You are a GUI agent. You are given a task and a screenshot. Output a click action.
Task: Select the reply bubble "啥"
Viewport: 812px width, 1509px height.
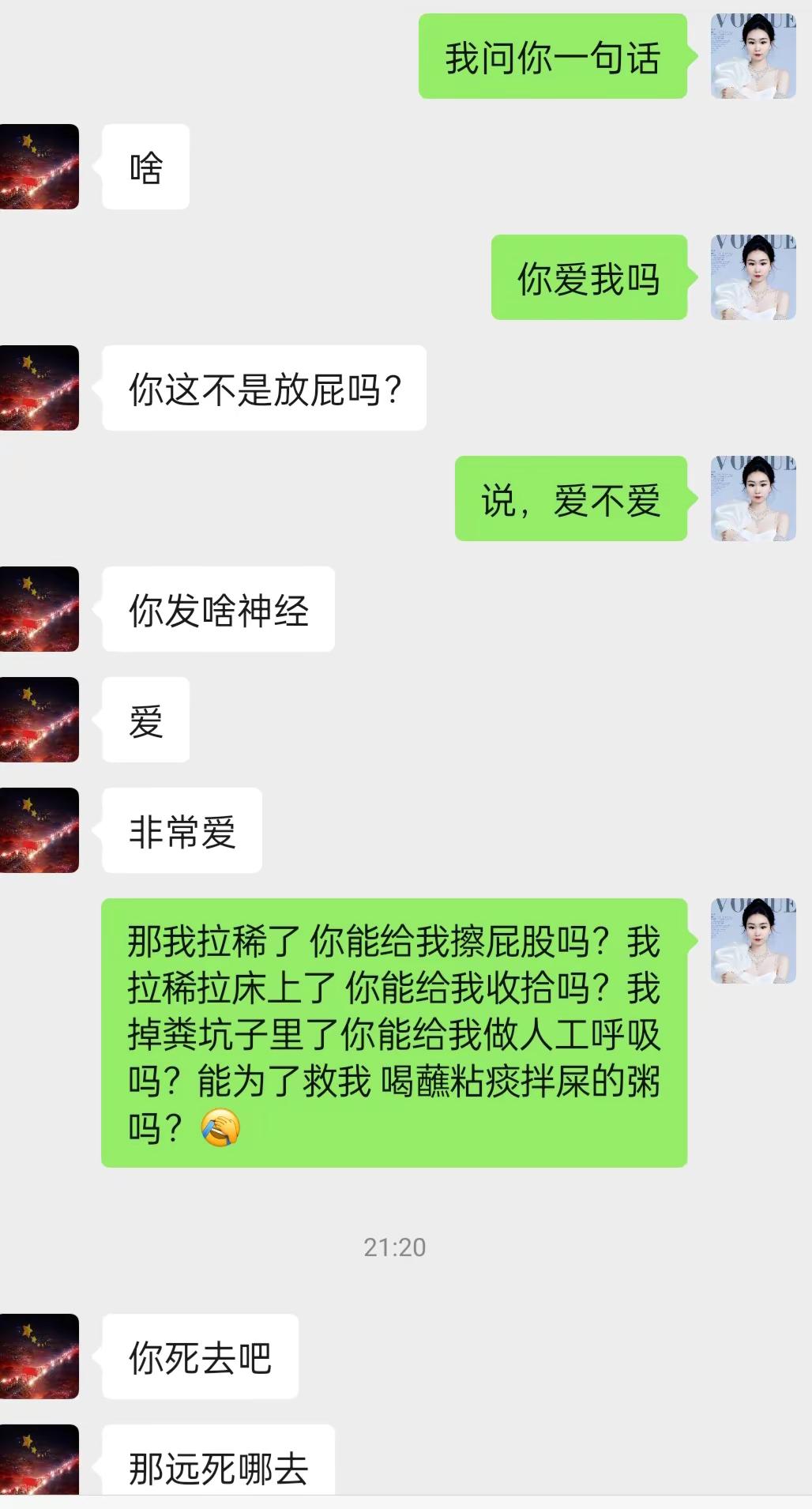tap(145, 164)
